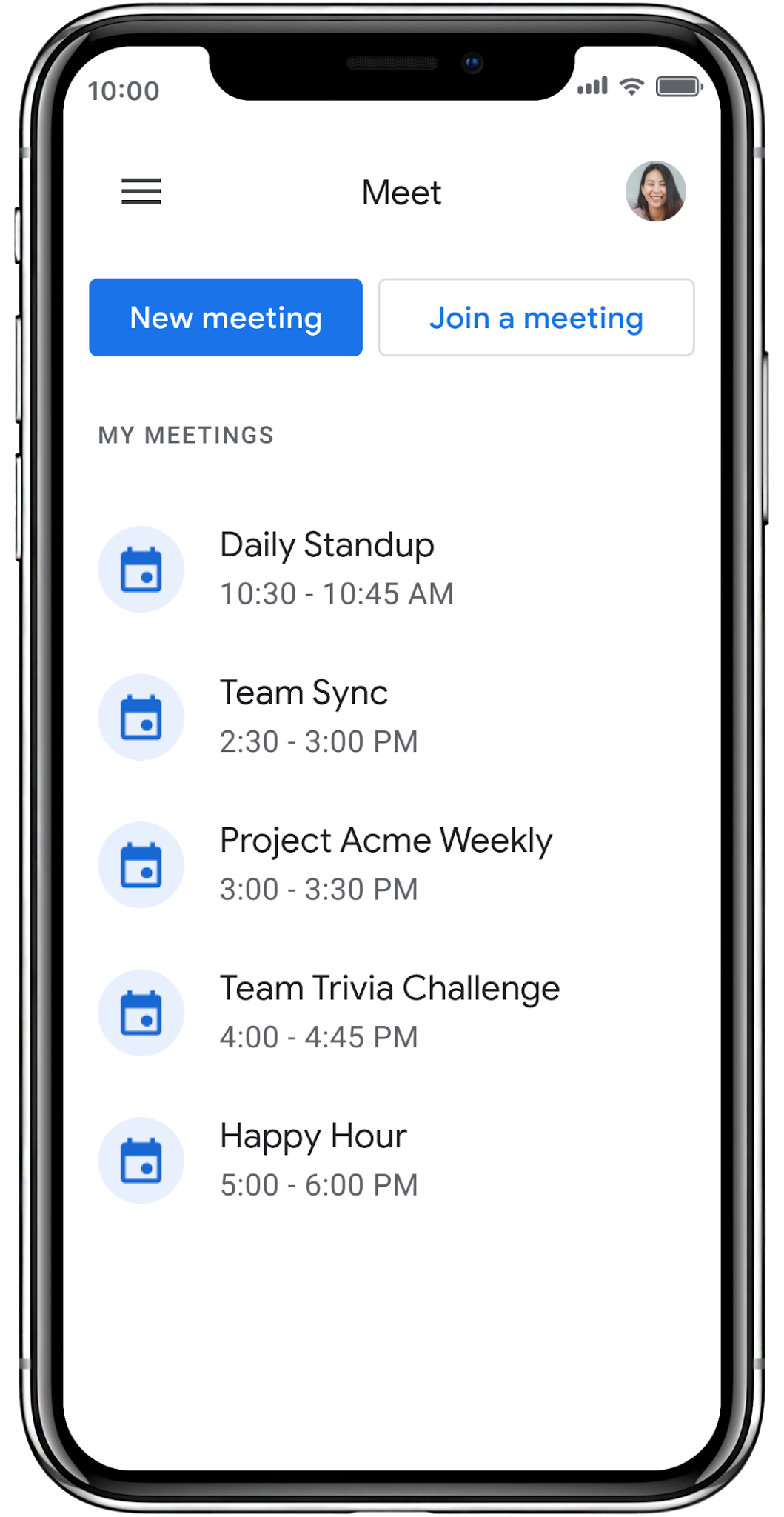784x1517 pixels.
Task: Click the Join a meeting button
Action: click(535, 317)
